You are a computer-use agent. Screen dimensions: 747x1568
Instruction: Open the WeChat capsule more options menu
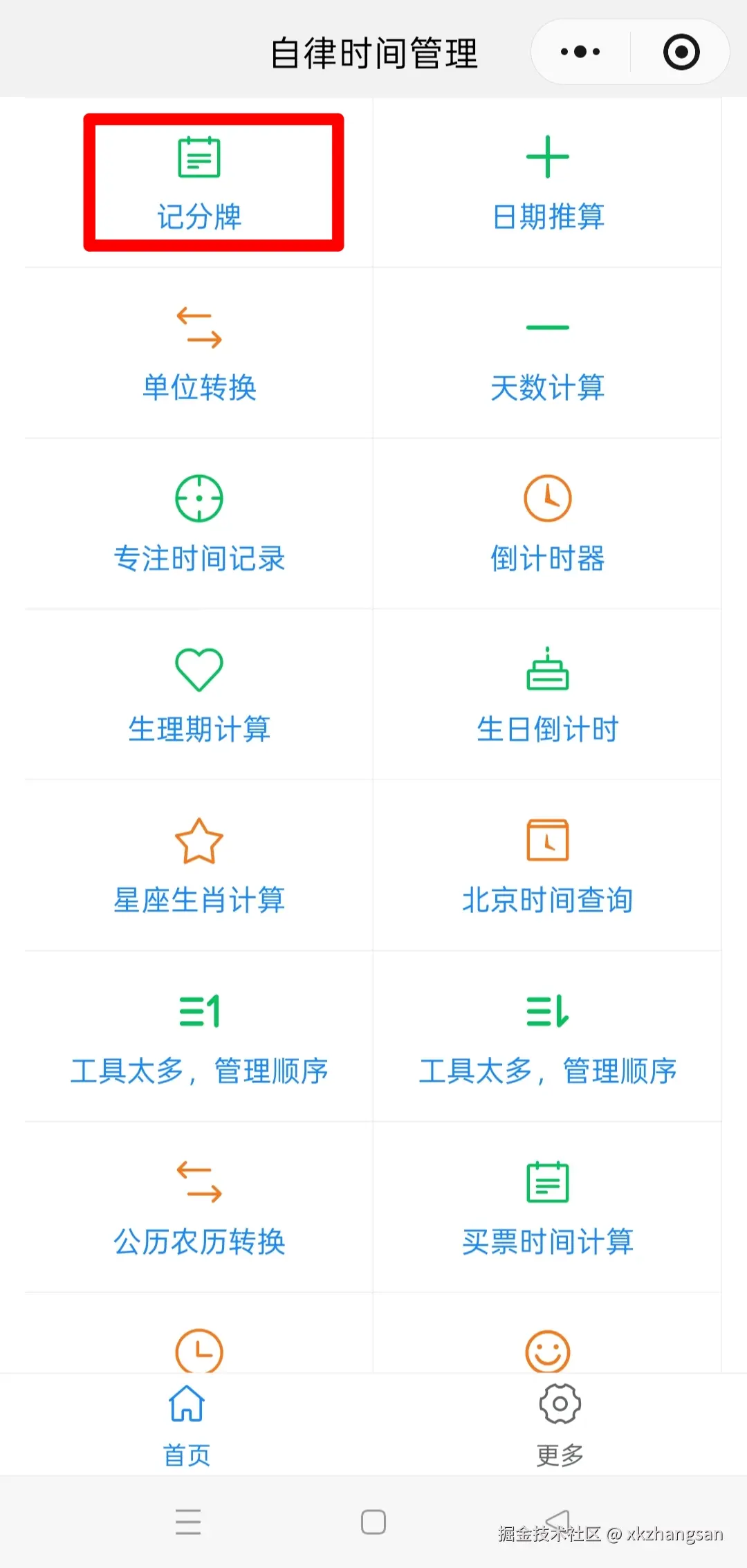pyautogui.click(x=578, y=51)
